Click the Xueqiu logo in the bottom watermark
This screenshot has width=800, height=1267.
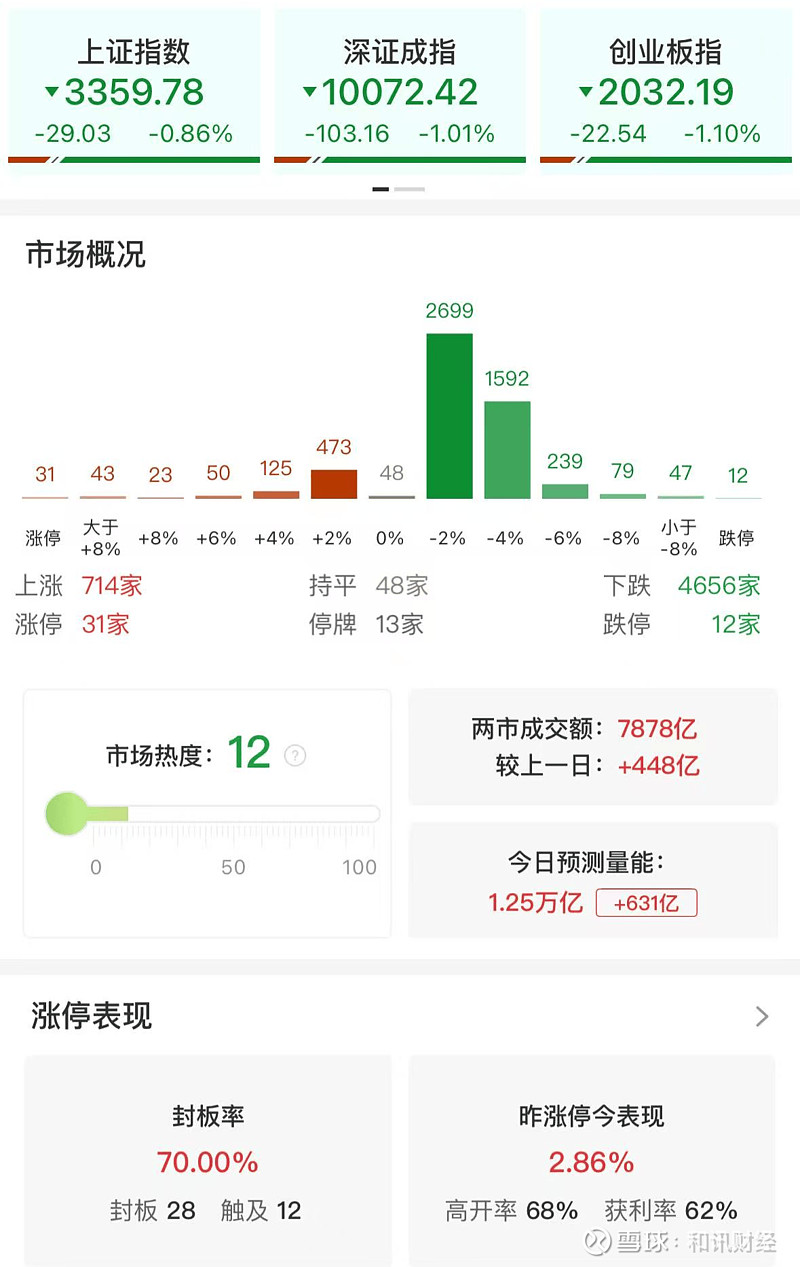tap(598, 1244)
